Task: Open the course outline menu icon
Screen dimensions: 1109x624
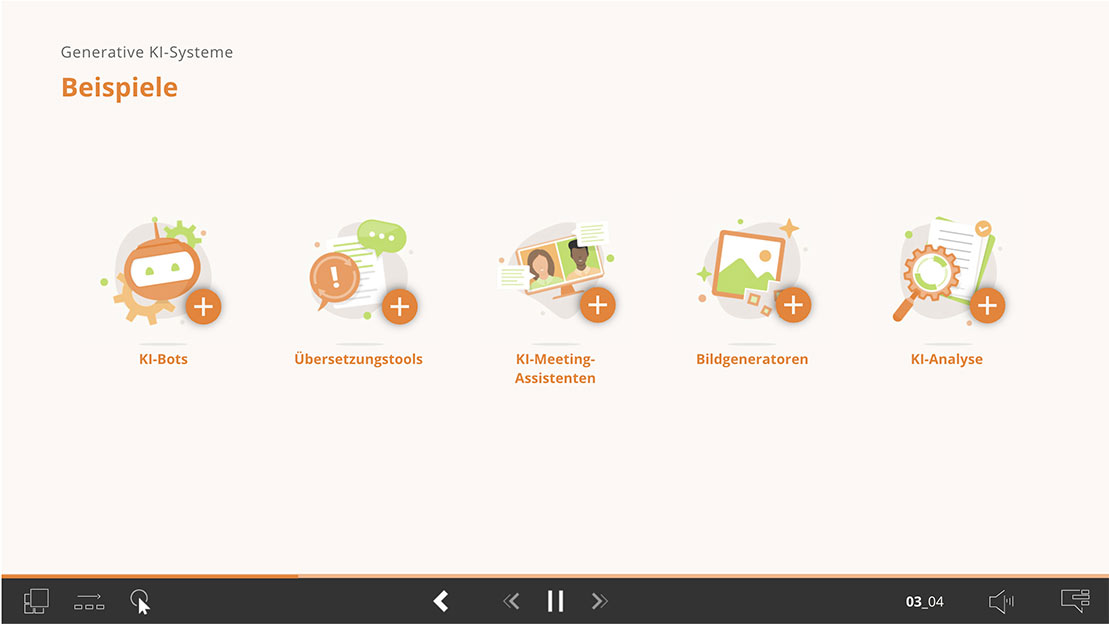Action: pos(1075,601)
